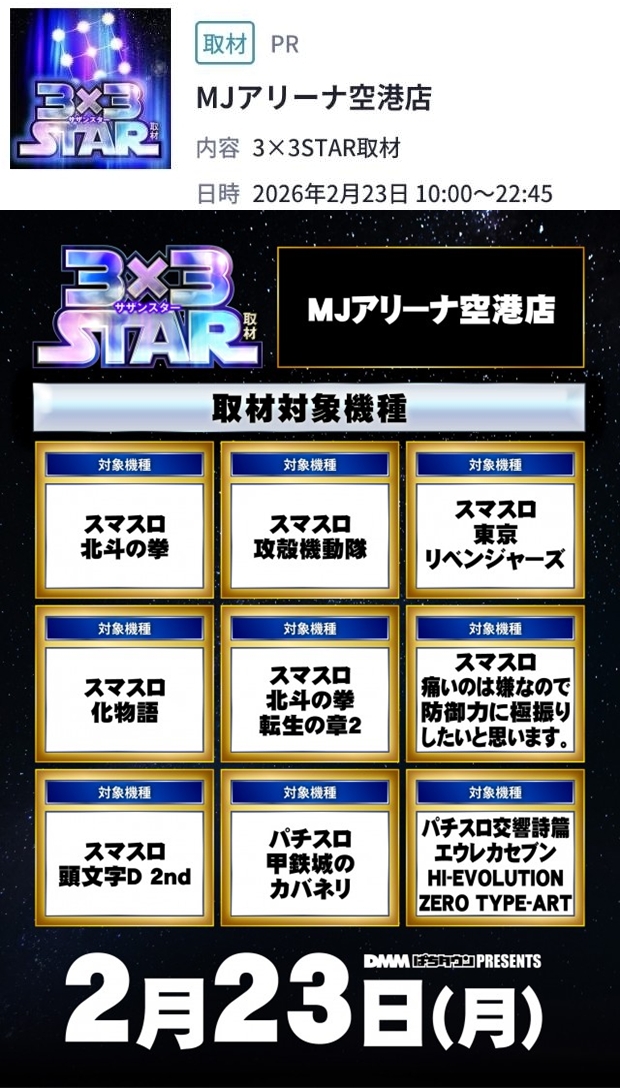
Task: Open the 3×3 STAR event thumbnail
Action: pyautogui.click(x=90, y=88)
